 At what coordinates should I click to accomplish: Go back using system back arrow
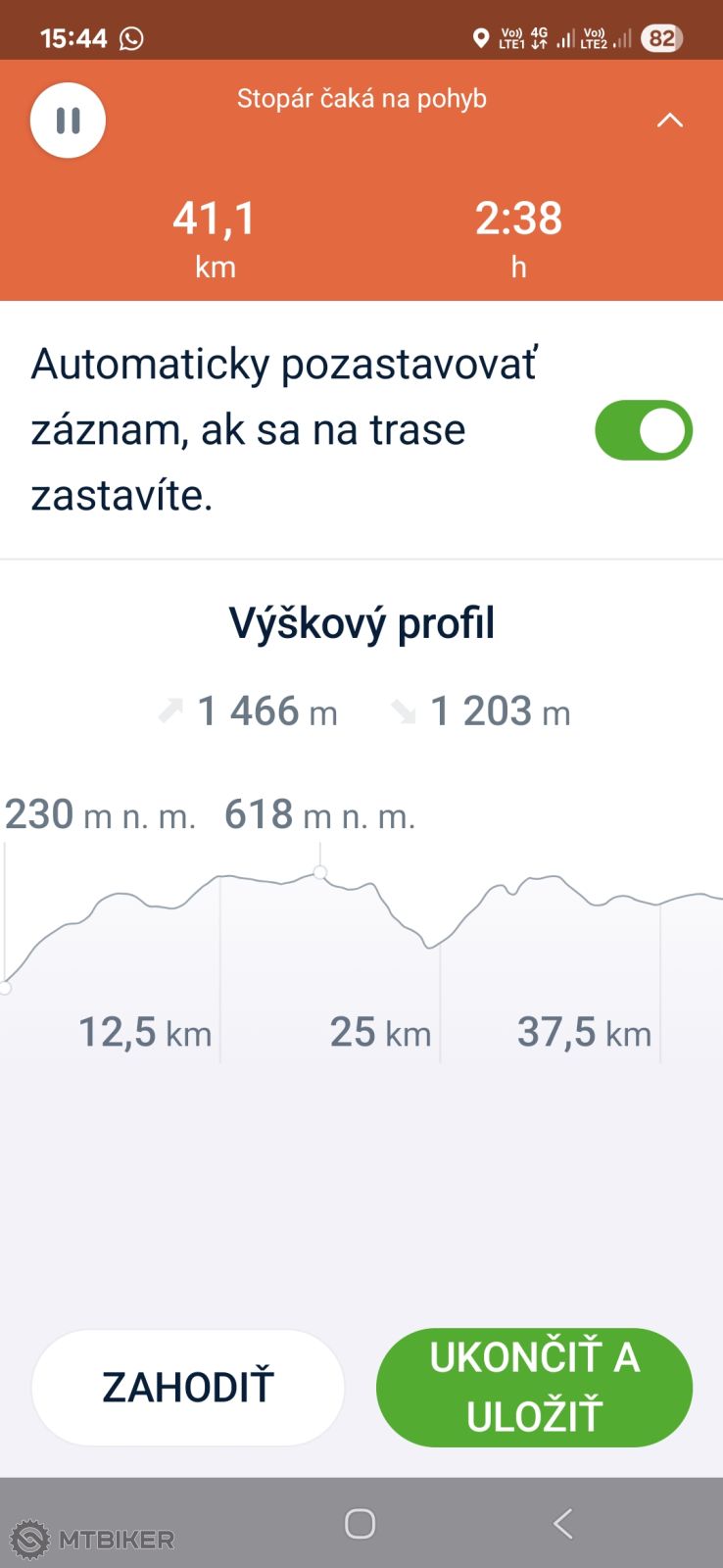[562, 1523]
